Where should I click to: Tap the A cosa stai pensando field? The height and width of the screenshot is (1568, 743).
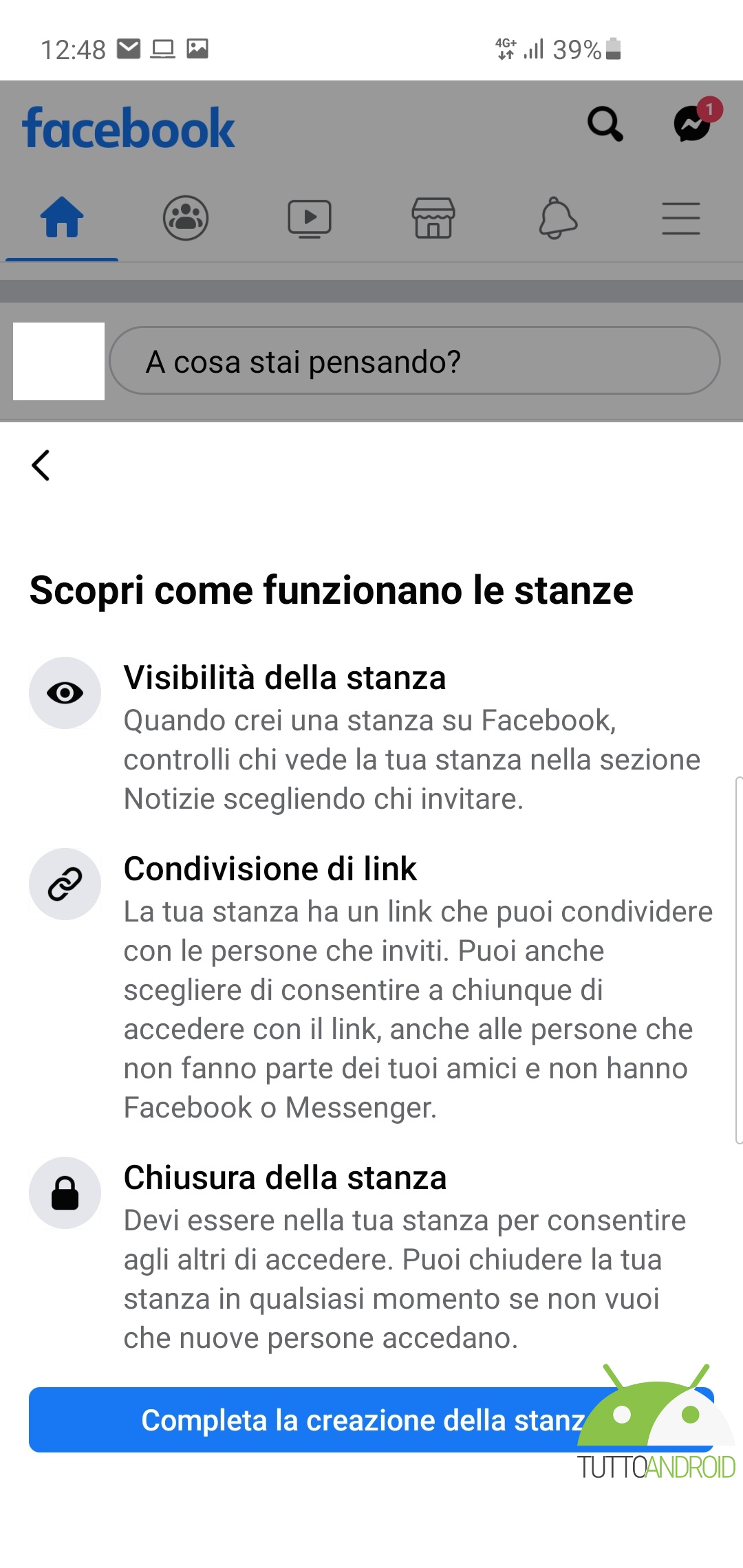click(415, 361)
